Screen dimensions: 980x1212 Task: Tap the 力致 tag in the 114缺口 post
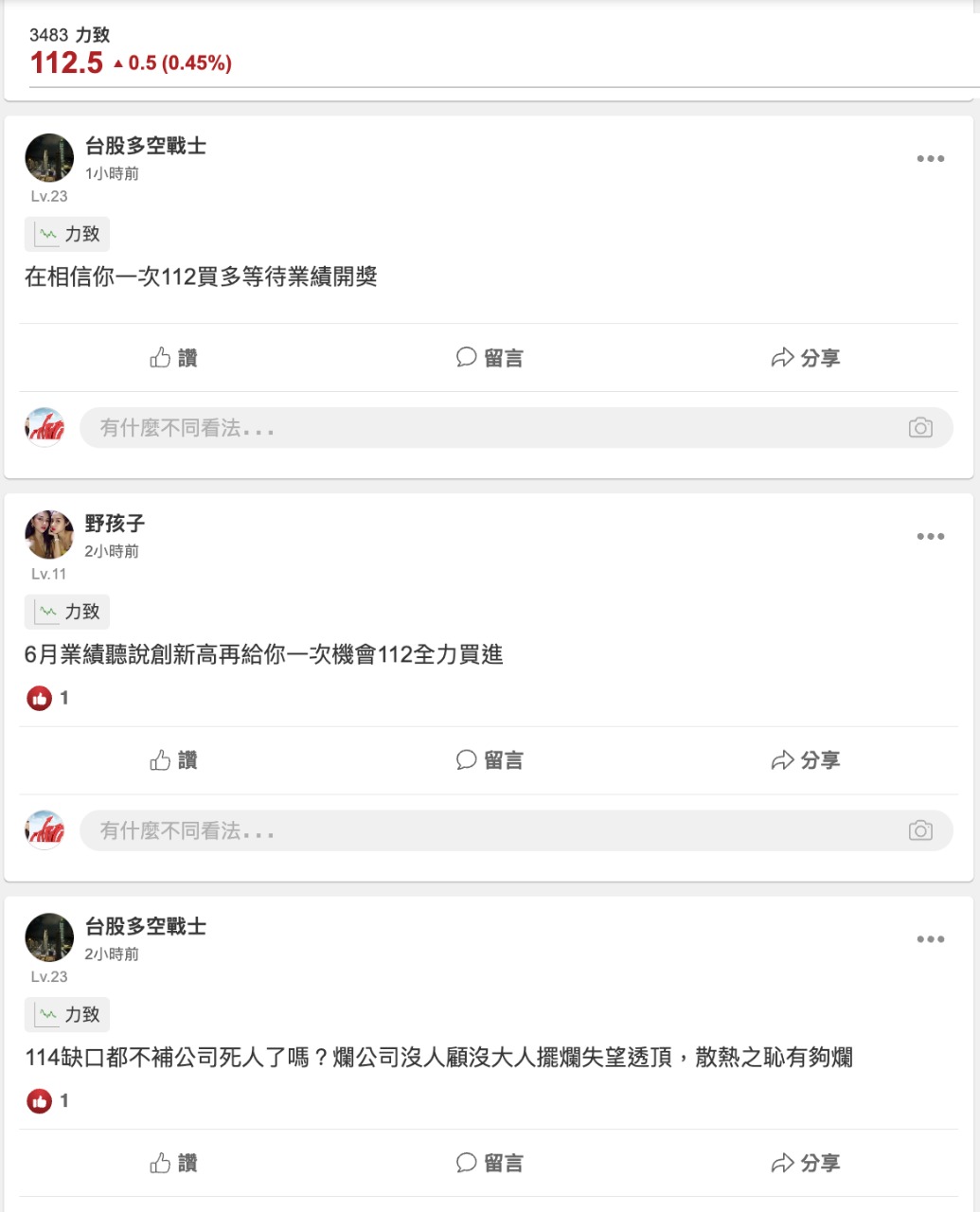pyautogui.click(x=68, y=1014)
